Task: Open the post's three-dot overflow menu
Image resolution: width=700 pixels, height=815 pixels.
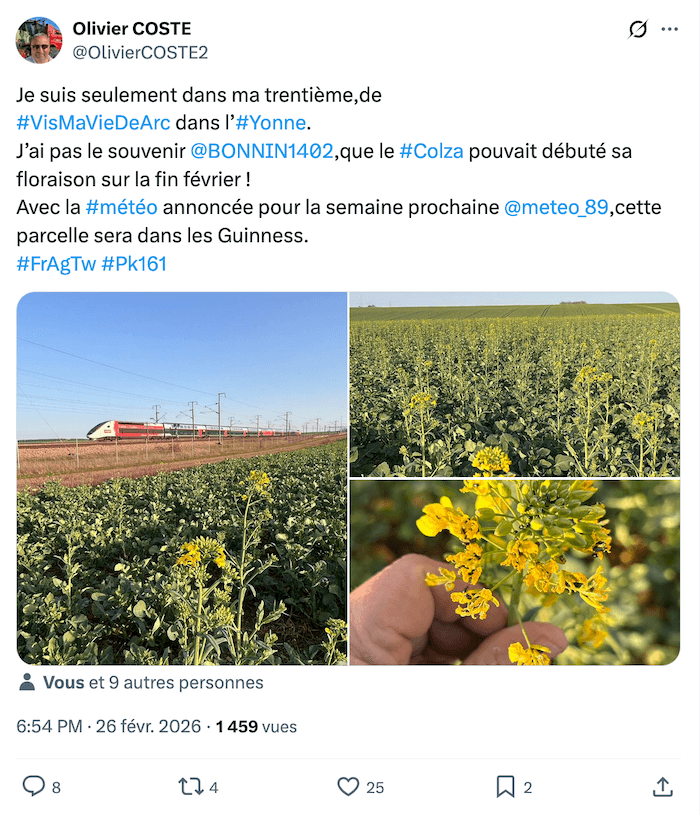Action: coord(669,30)
